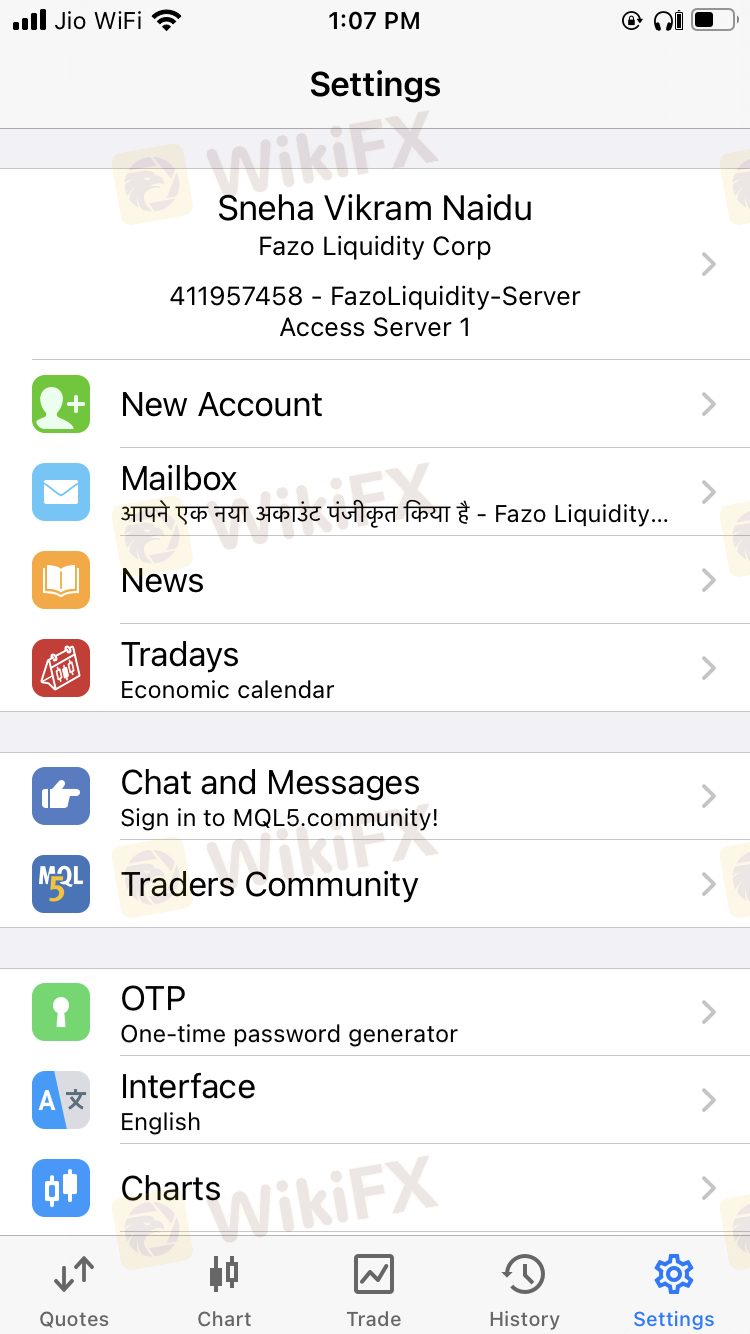
Task: Tap the Settings tab
Action: pyautogui.click(x=673, y=1288)
